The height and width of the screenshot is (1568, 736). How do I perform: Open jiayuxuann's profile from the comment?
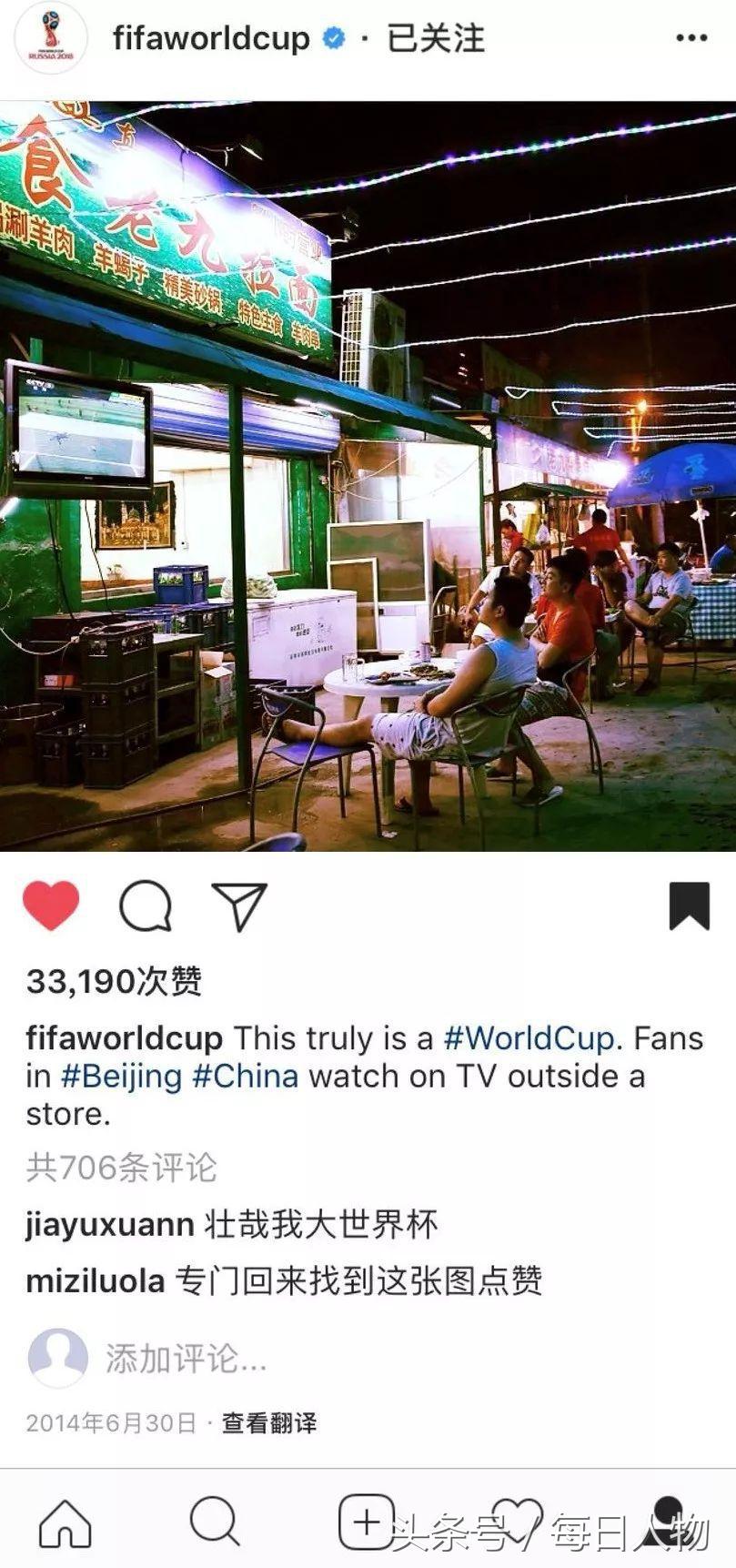click(x=109, y=1225)
